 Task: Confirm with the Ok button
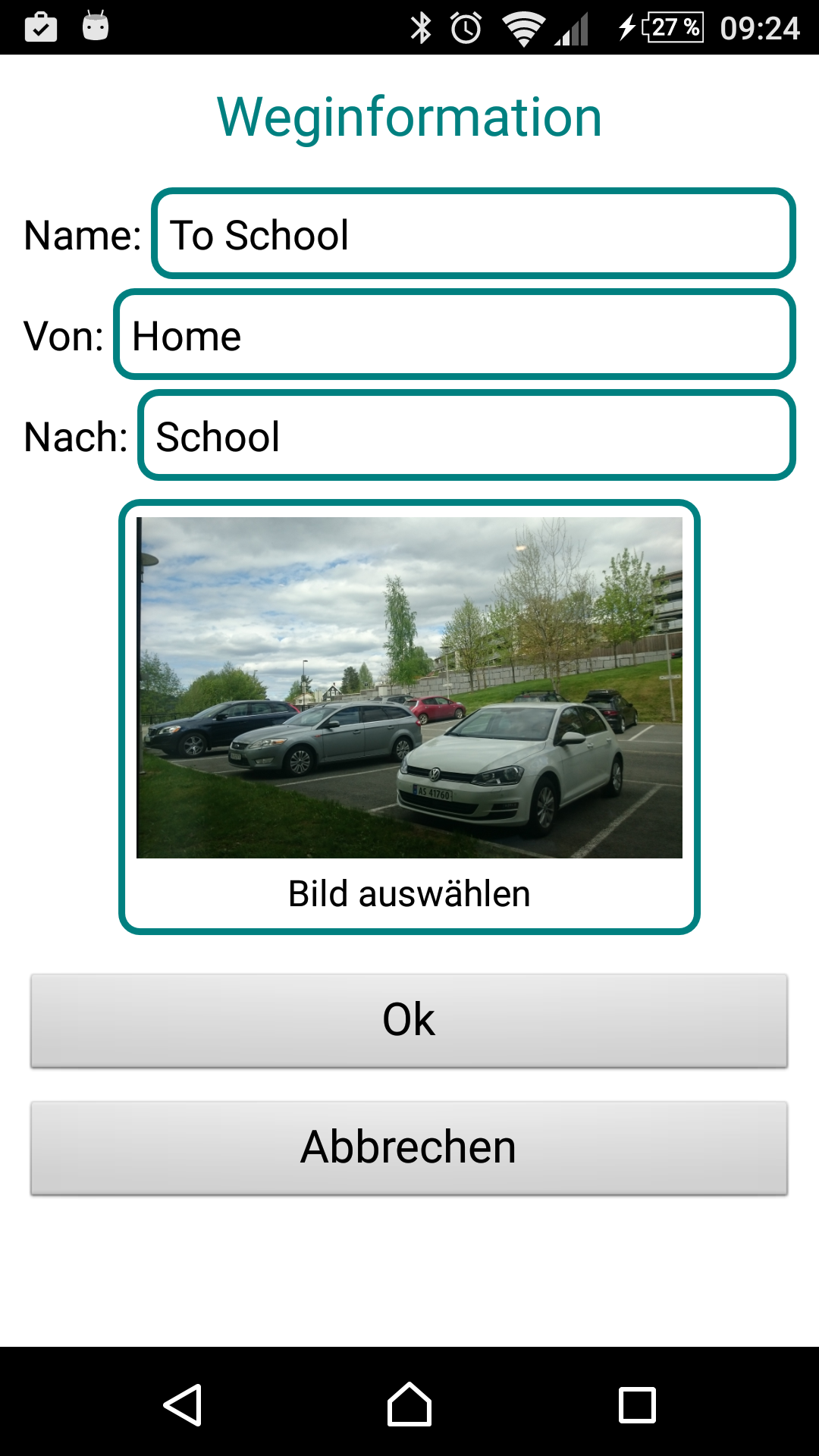tap(409, 1020)
